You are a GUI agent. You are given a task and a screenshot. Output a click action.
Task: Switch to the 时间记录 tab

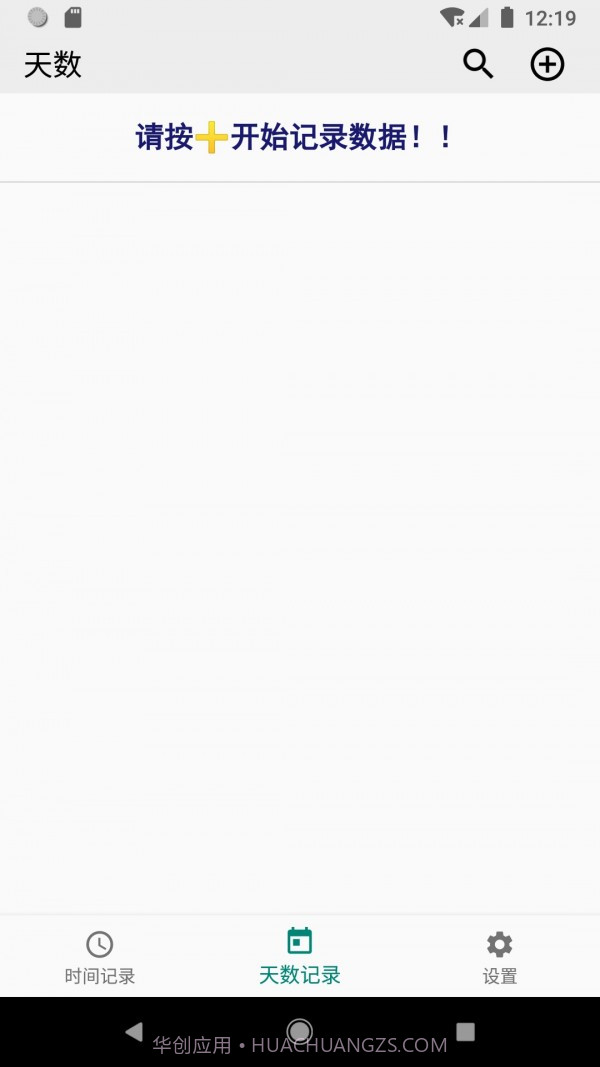(100, 957)
